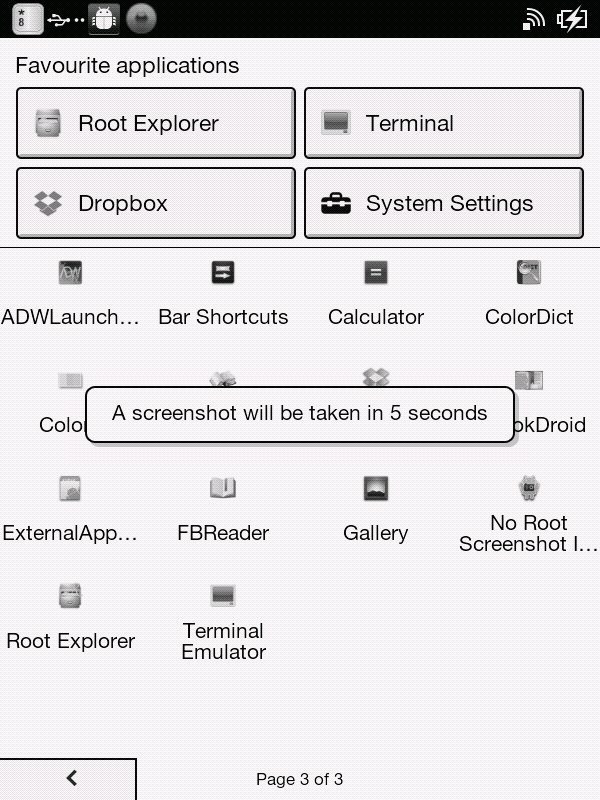The width and height of the screenshot is (600, 800).
Task: Open the Gallery app
Action: [x=376, y=506]
